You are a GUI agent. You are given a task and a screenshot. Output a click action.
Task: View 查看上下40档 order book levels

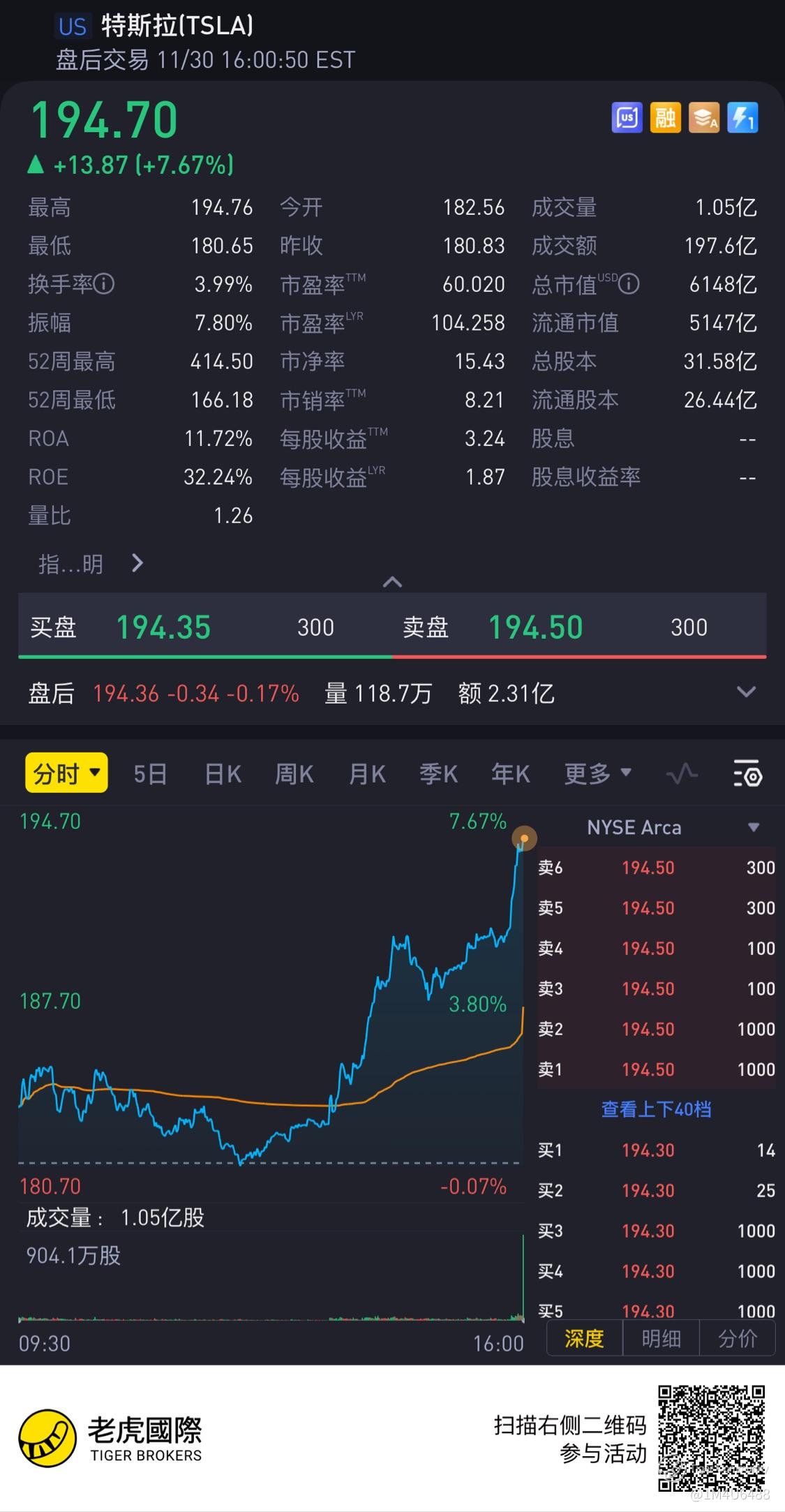click(656, 1109)
